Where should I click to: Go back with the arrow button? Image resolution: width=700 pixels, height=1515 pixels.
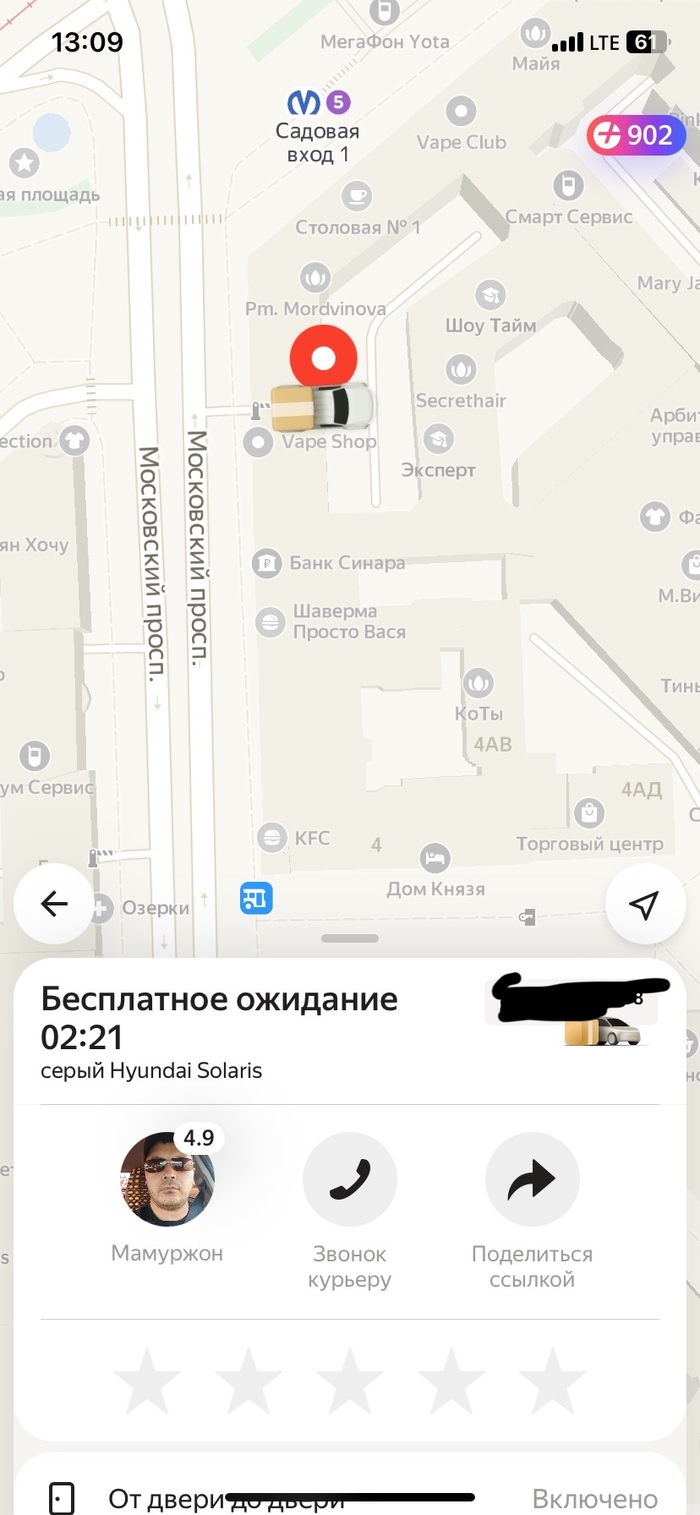pos(54,904)
